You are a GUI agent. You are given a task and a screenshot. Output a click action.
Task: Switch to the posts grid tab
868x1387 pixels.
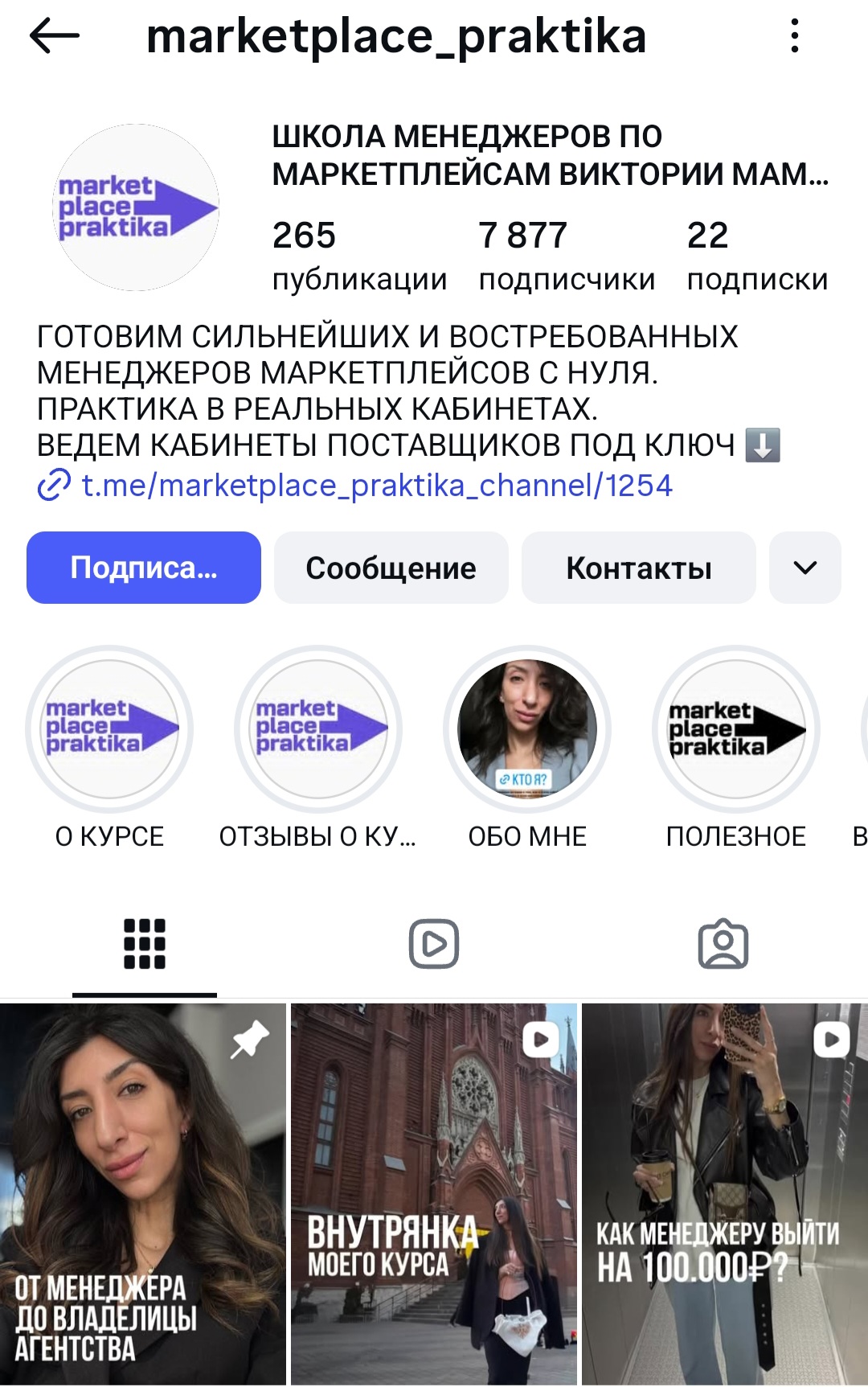tap(145, 944)
